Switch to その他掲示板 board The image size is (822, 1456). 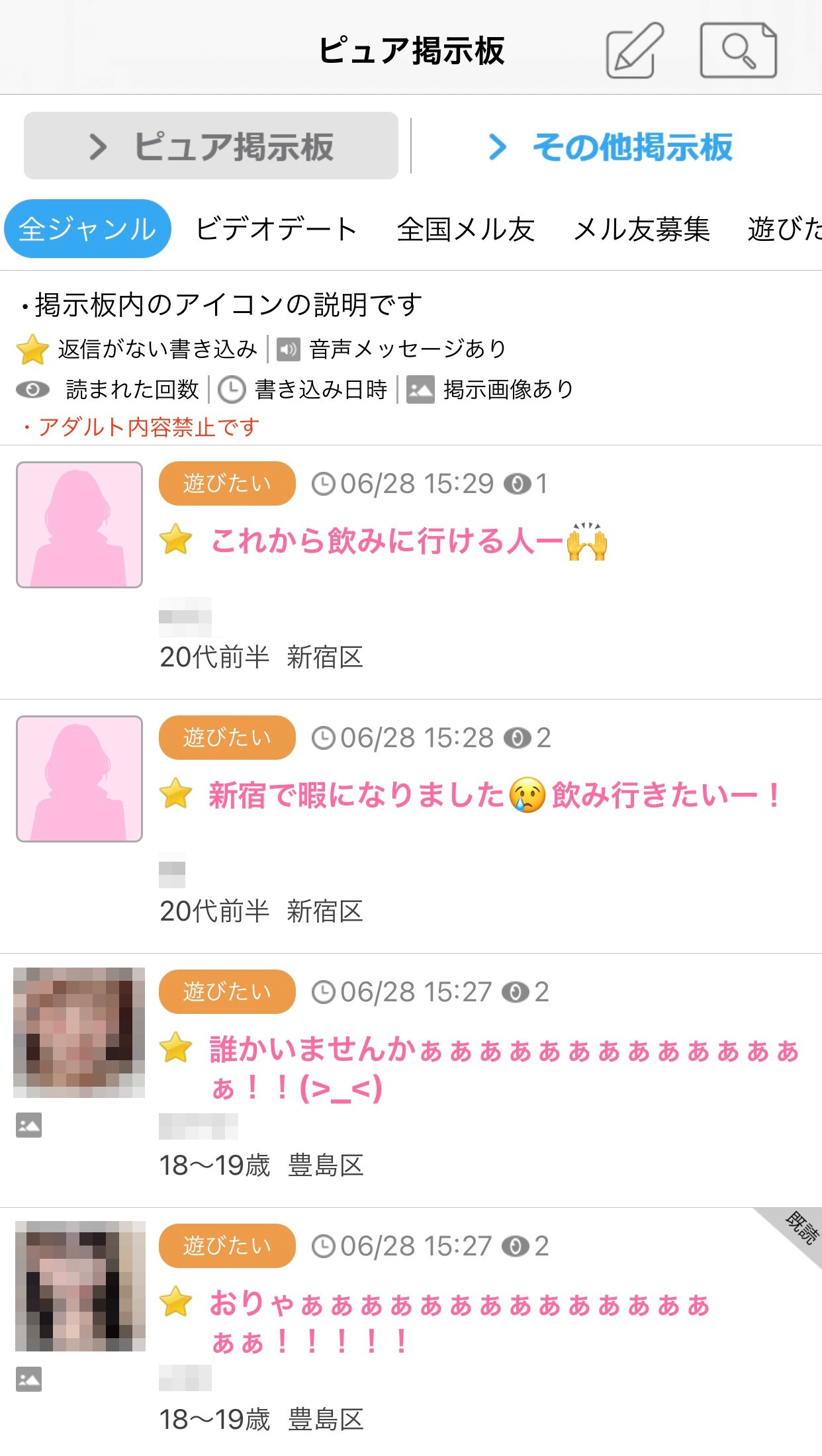click(611, 146)
